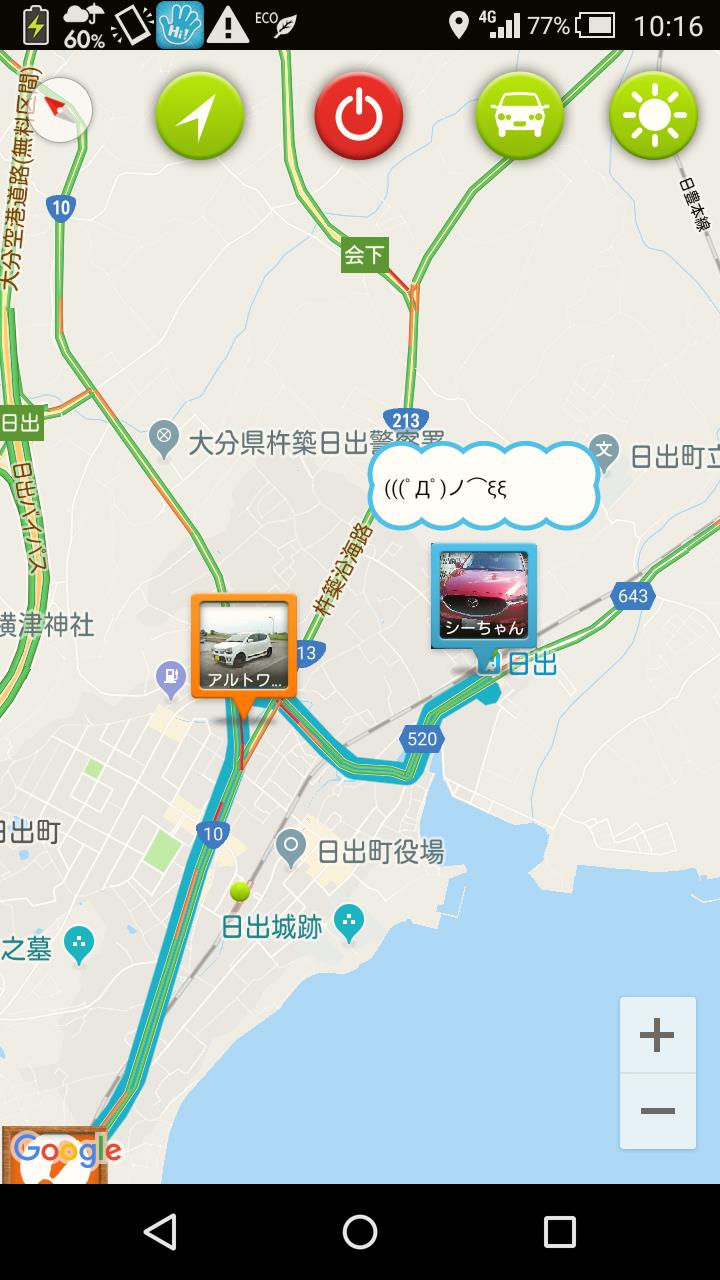
Task: Zoom in with the plus button
Action: (x=657, y=1035)
